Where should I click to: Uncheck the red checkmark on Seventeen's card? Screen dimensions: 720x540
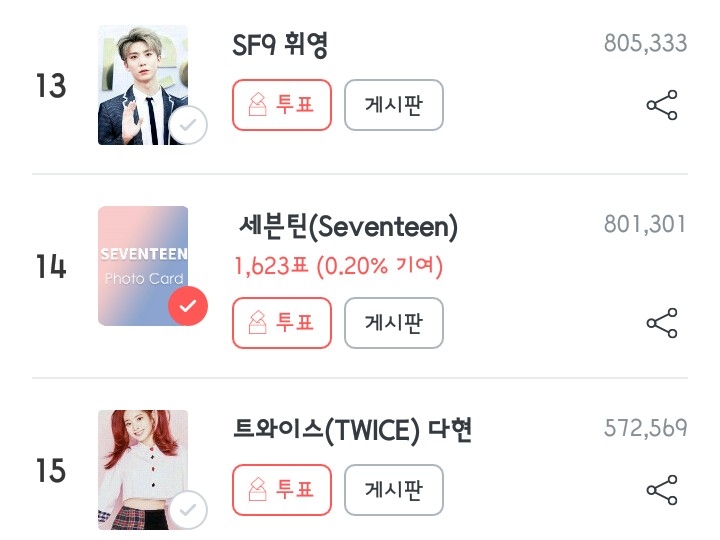(188, 306)
